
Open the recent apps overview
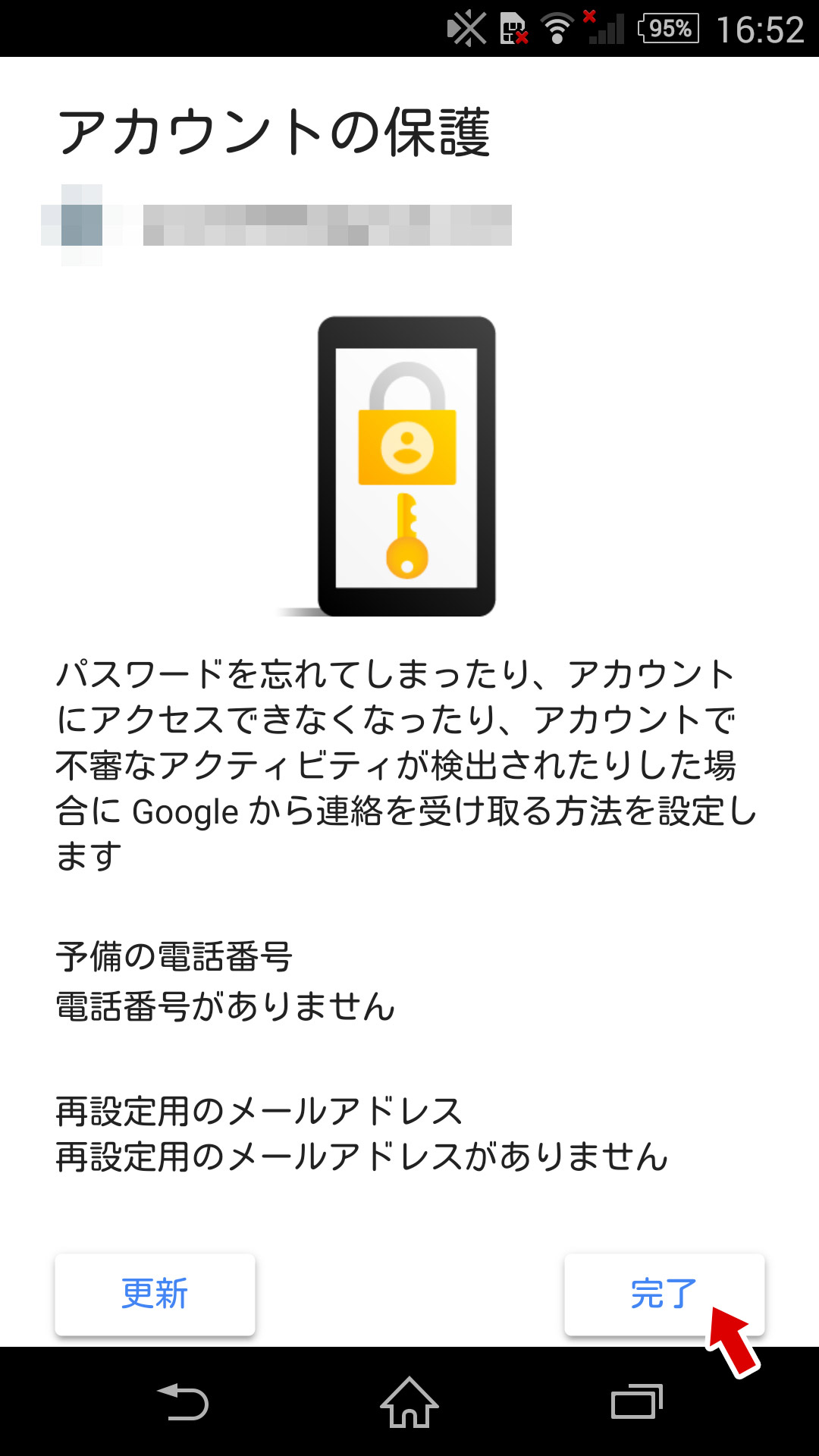(637, 1401)
